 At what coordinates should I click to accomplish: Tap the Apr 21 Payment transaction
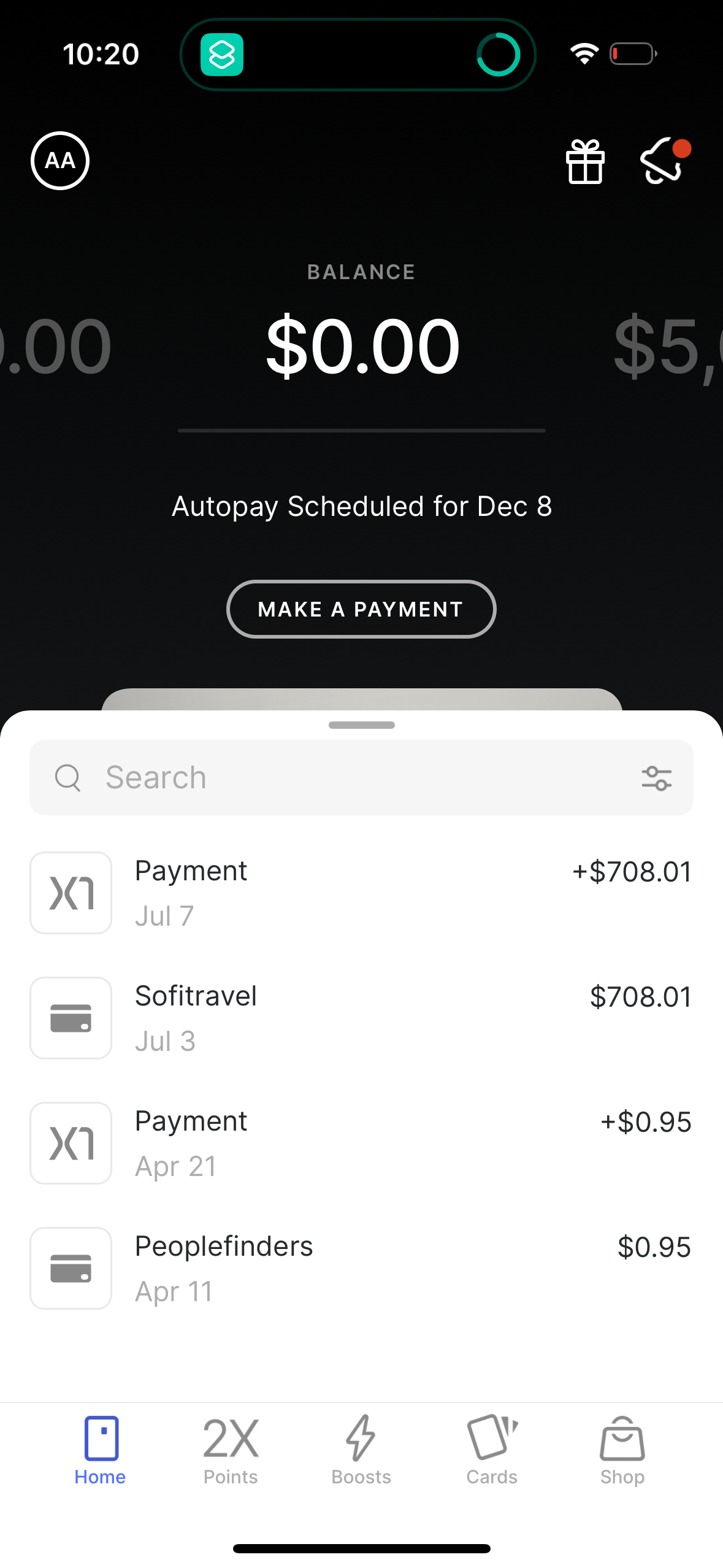[x=361, y=1142]
